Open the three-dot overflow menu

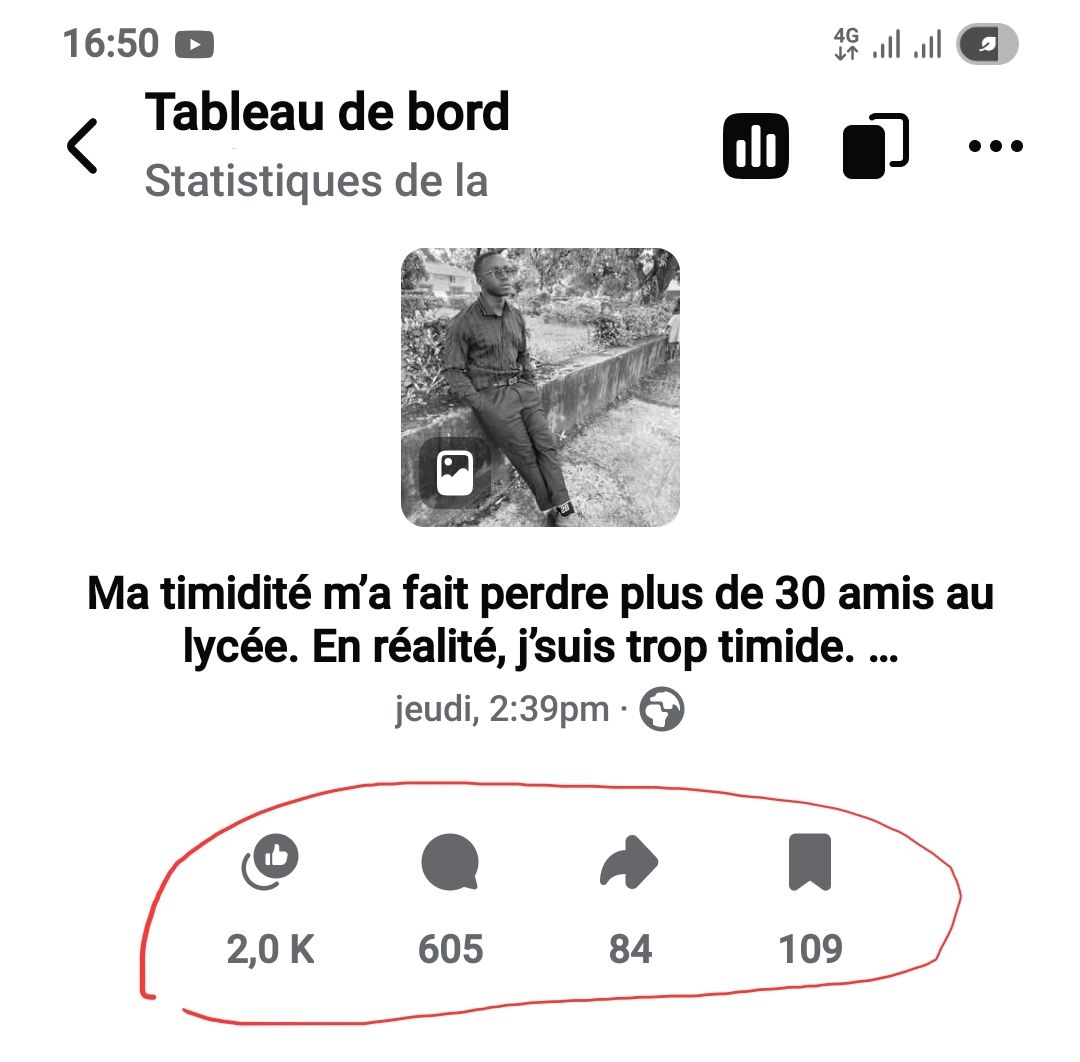point(995,146)
